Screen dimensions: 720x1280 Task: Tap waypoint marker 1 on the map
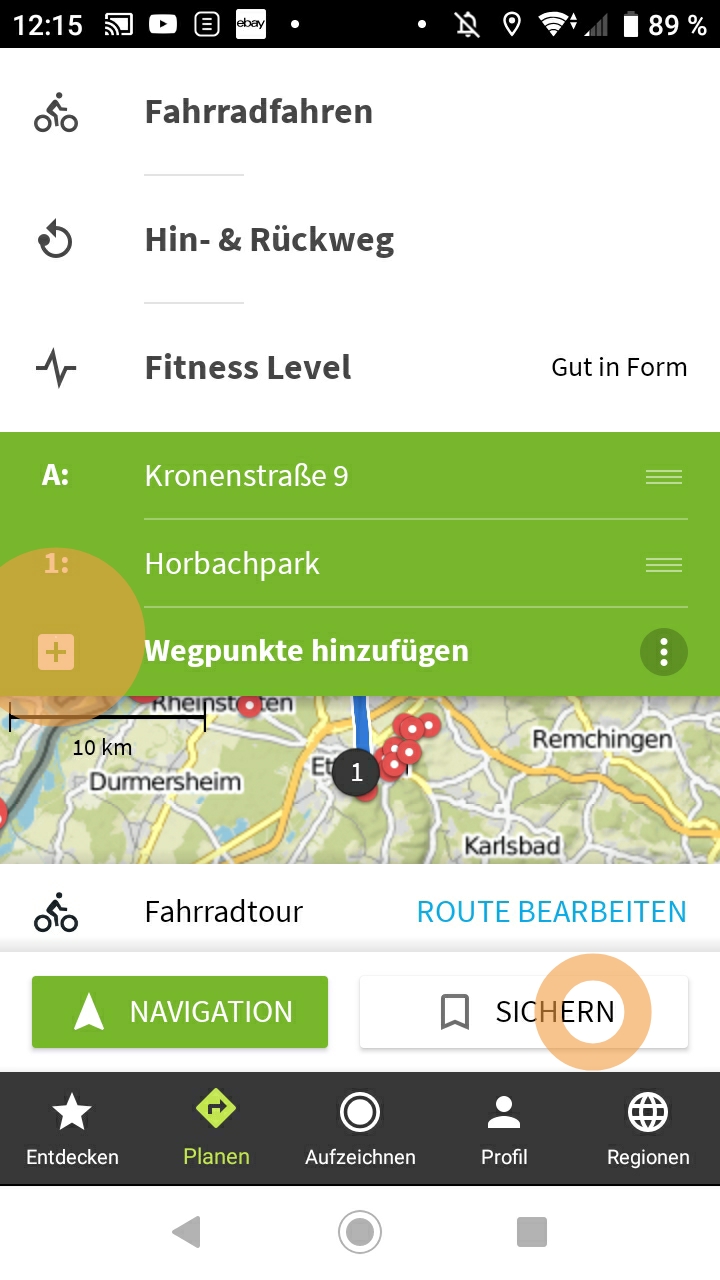coord(356,772)
